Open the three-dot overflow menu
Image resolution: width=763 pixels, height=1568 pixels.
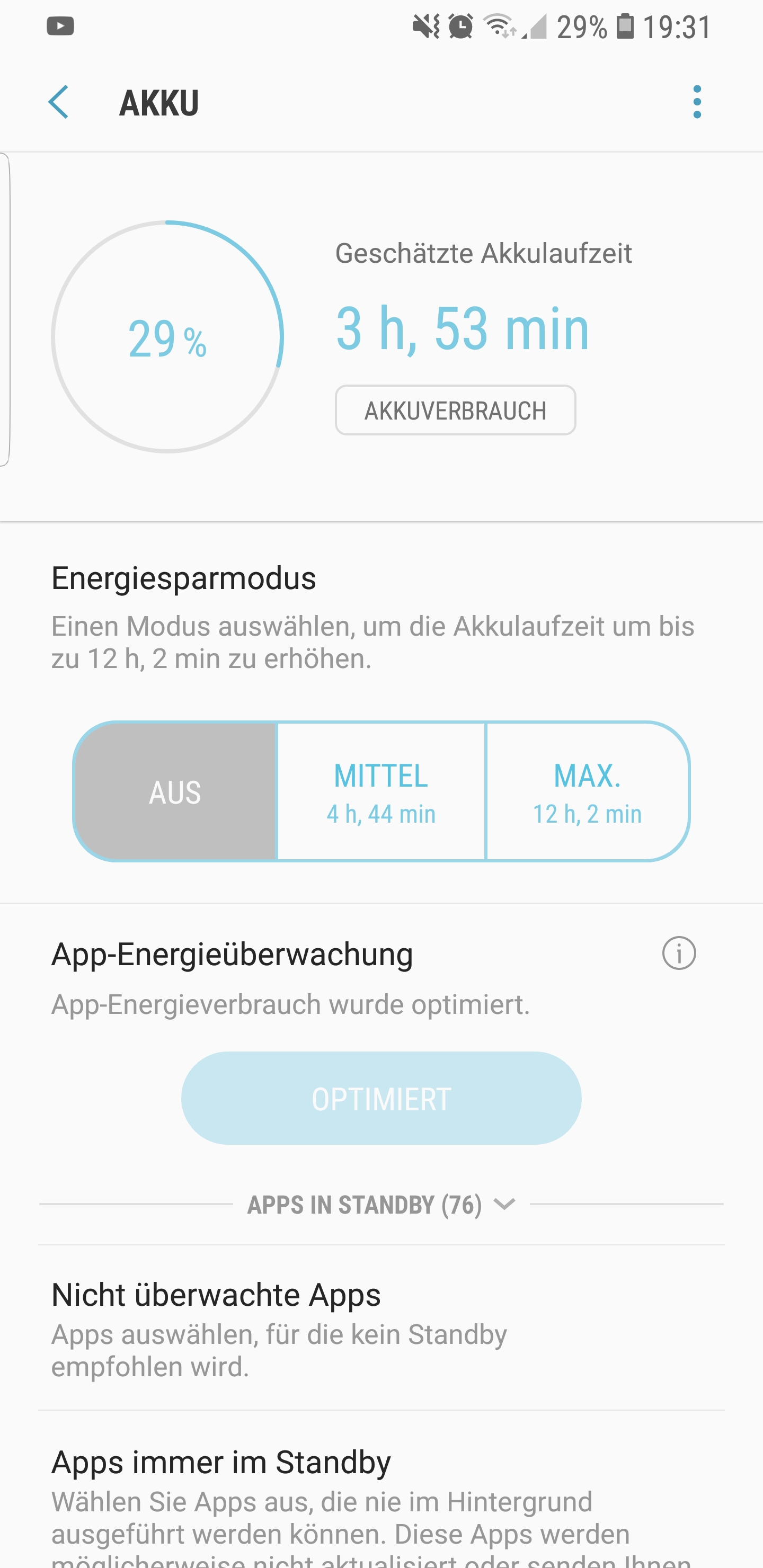coord(697,102)
